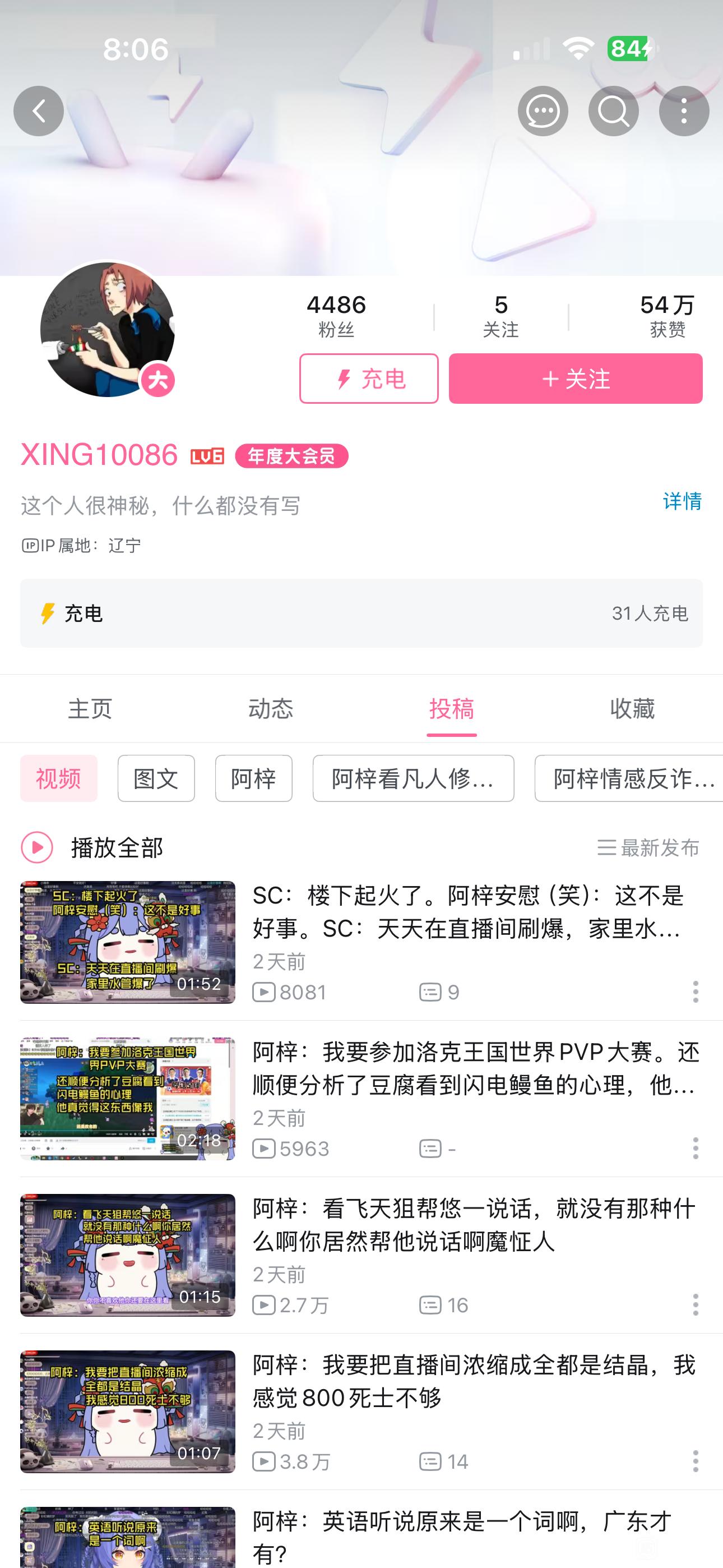Open the 31人充电 supporters row
Image resolution: width=723 pixels, height=1568 pixels.
361,613
